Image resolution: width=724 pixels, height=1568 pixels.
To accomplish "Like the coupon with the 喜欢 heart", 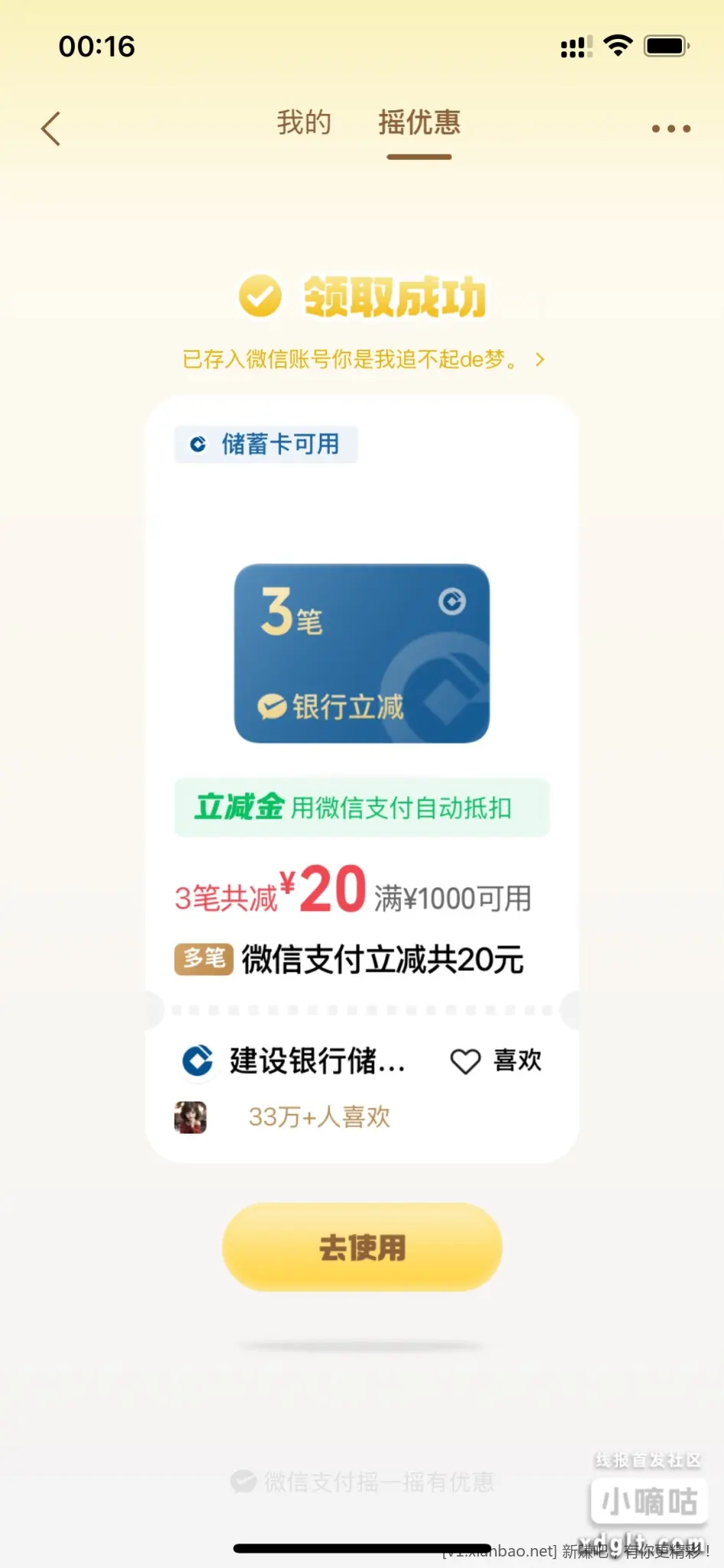I will coord(495,1061).
